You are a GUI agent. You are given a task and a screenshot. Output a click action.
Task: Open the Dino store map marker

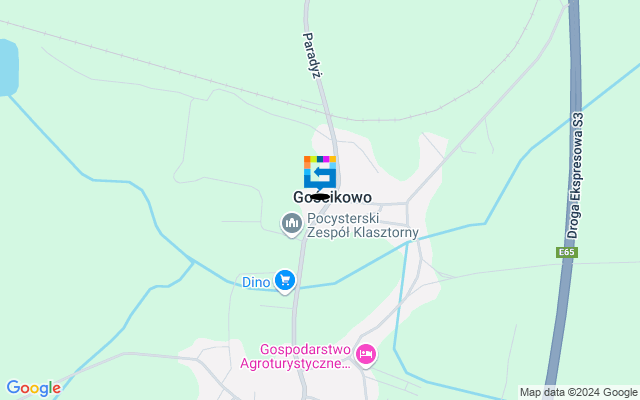[286, 281]
